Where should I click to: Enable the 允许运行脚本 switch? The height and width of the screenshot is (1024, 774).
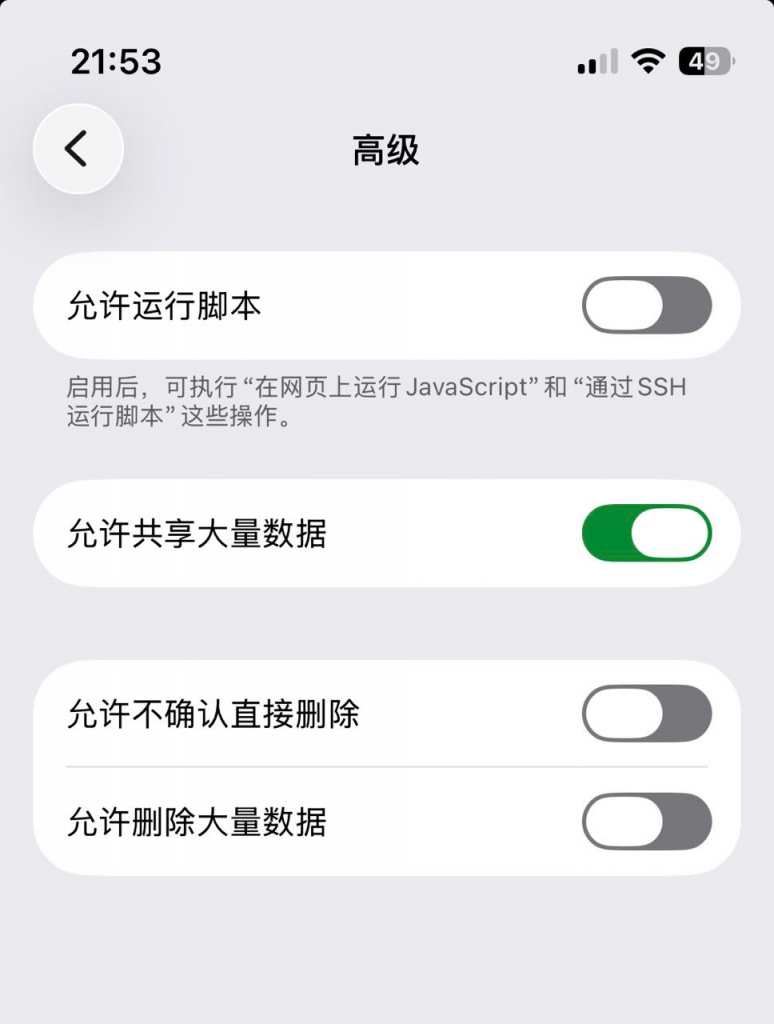coord(646,305)
